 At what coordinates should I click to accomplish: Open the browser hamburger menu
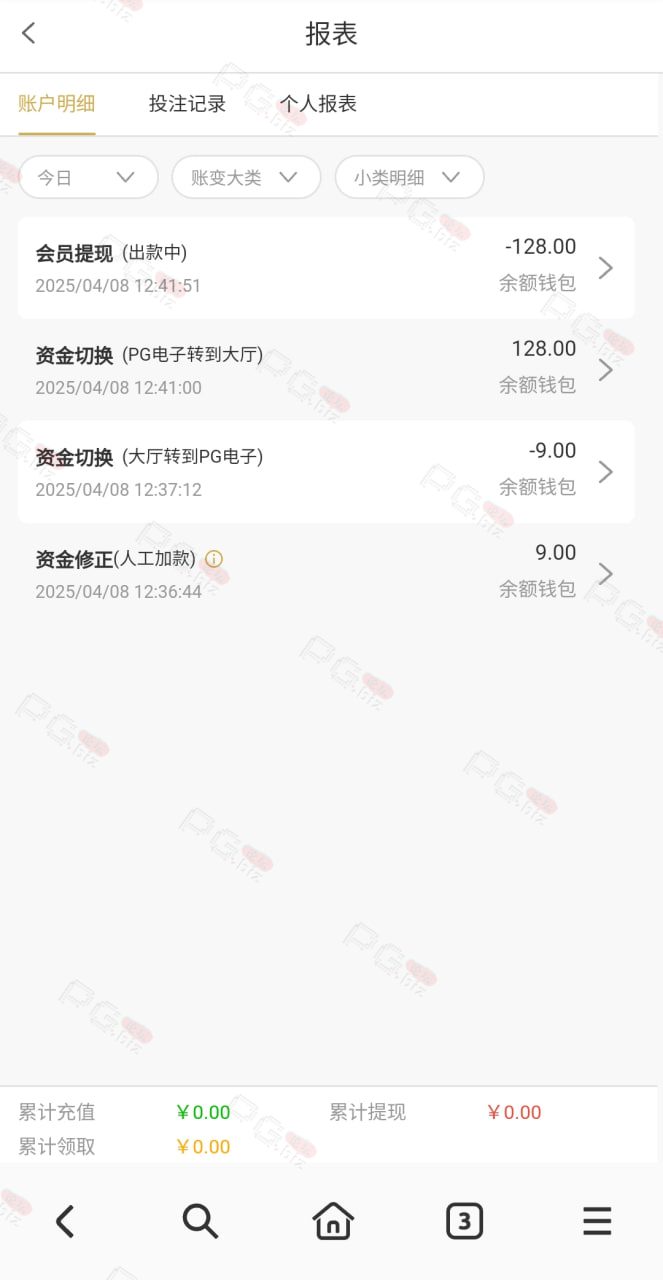pyautogui.click(x=597, y=1221)
